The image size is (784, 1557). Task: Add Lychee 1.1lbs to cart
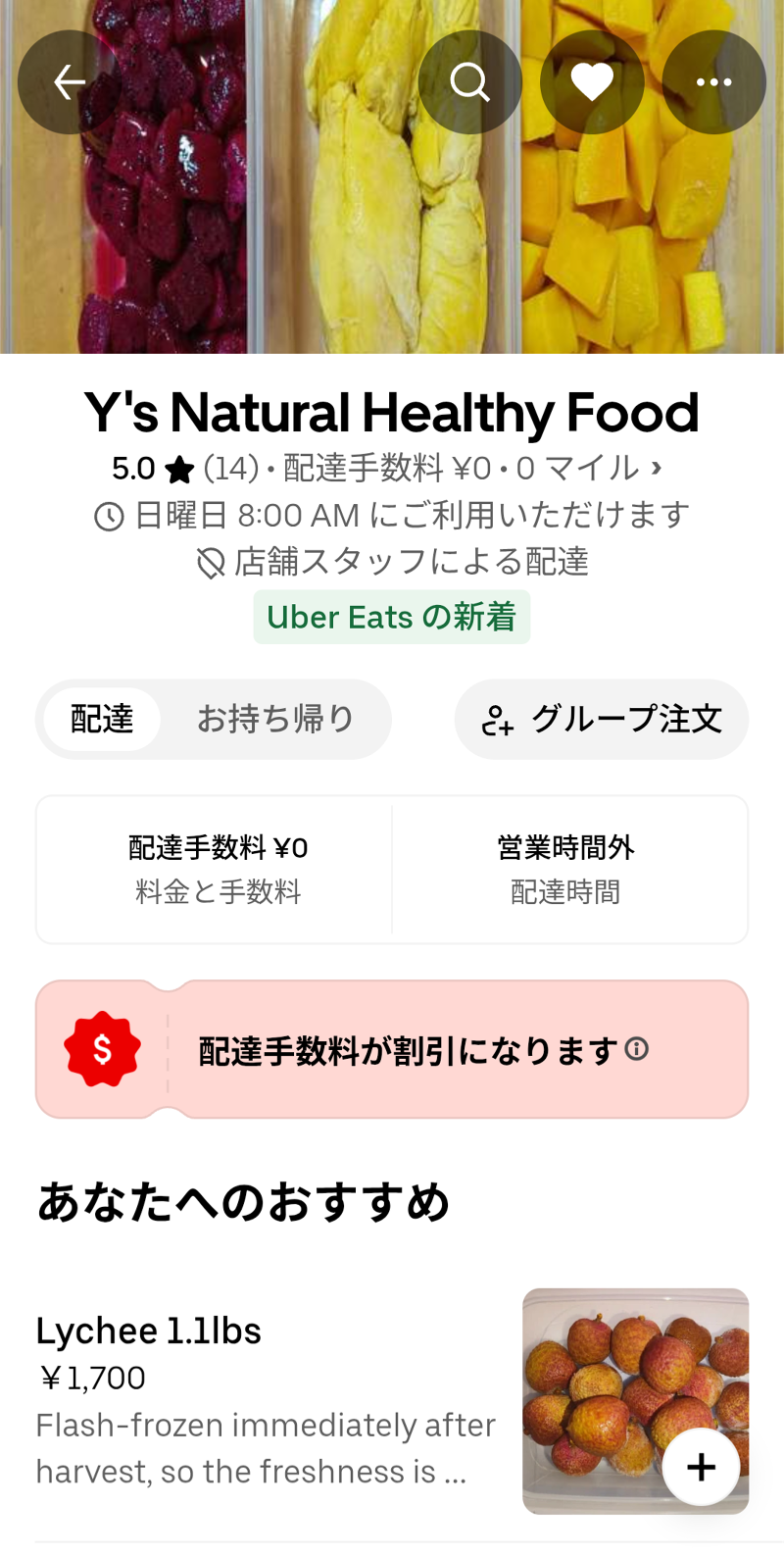(x=701, y=1467)
